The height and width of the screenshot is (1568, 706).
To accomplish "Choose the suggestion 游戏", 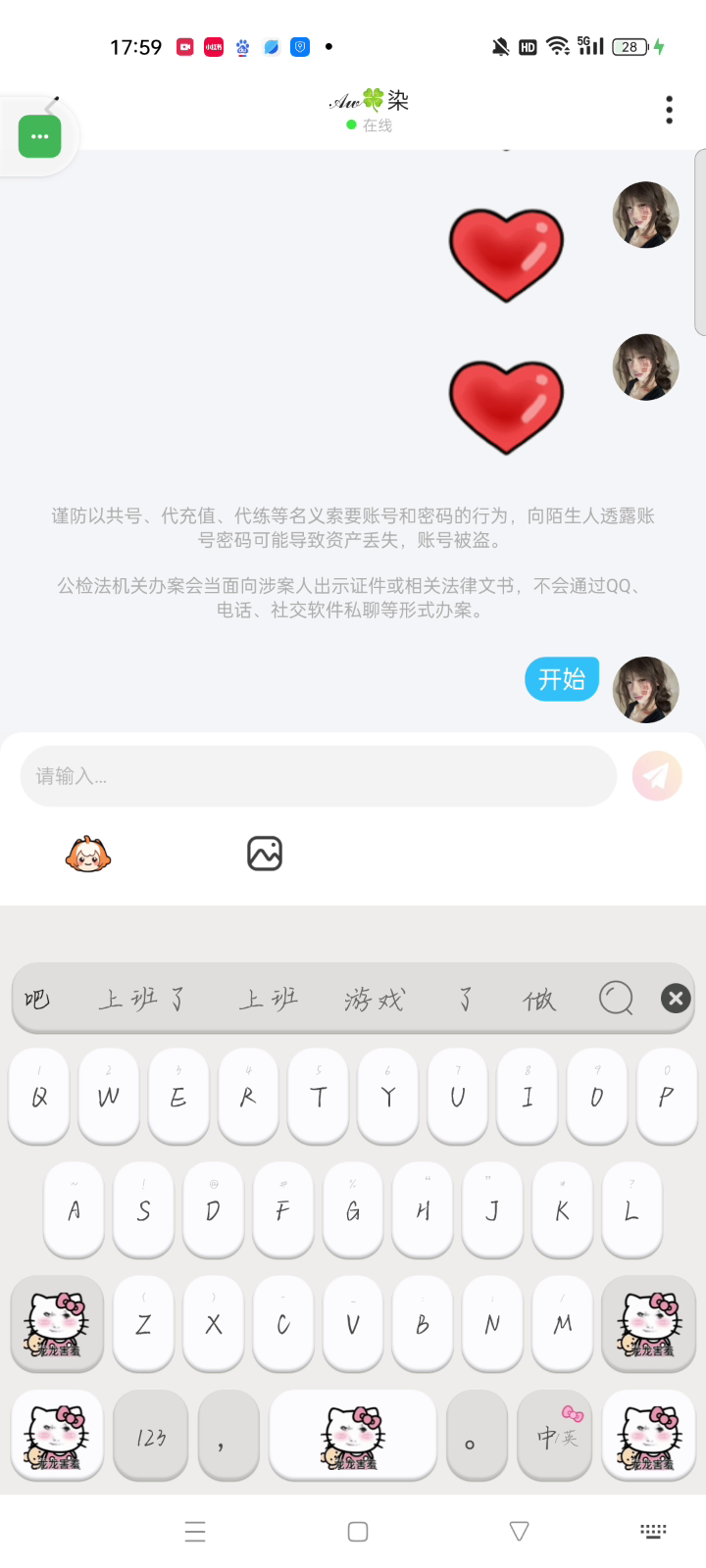I will point(375,1000).
